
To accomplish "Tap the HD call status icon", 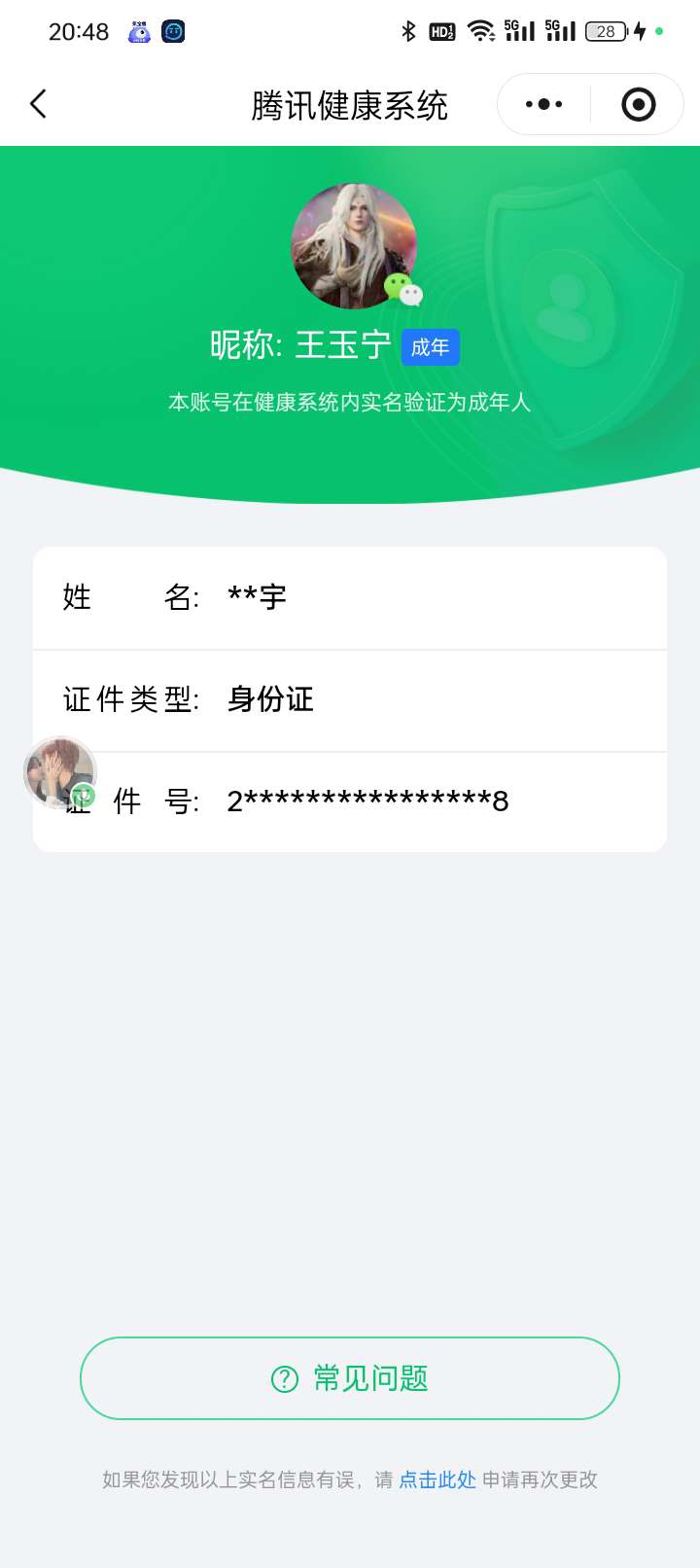I will [442, 31].
